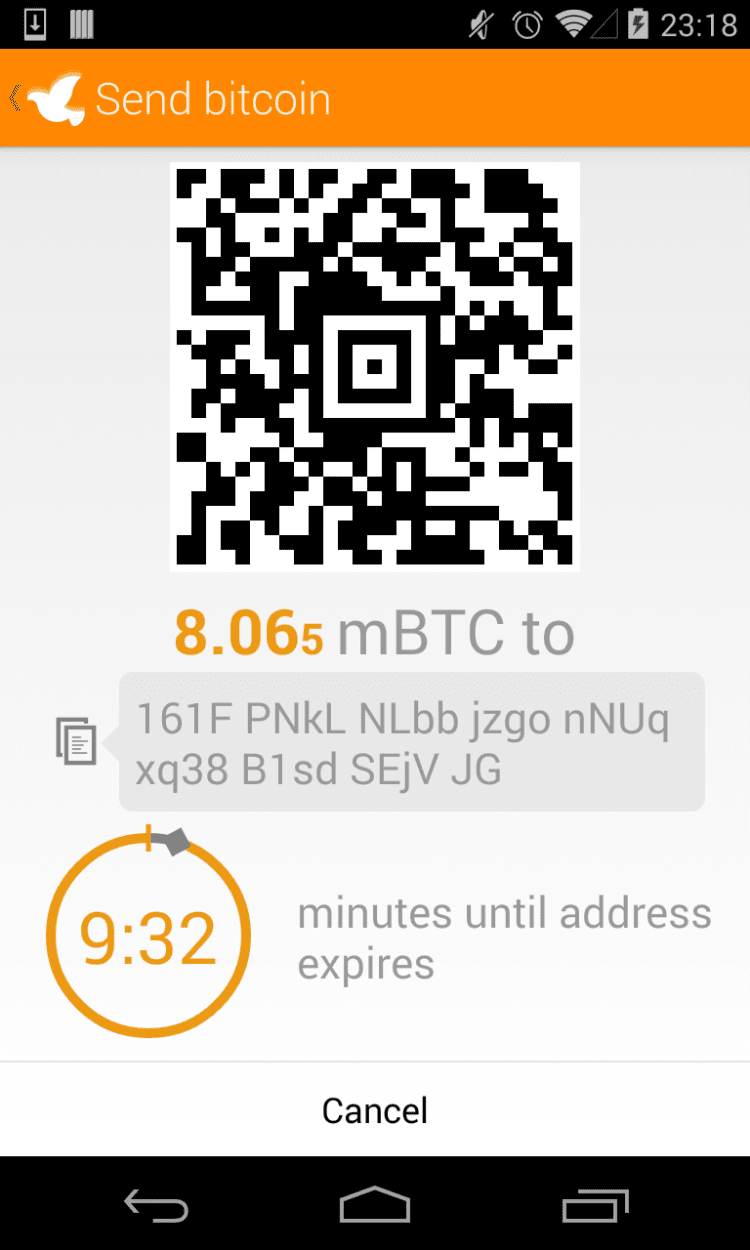Open the recent apps overview

pos(595,1205)
